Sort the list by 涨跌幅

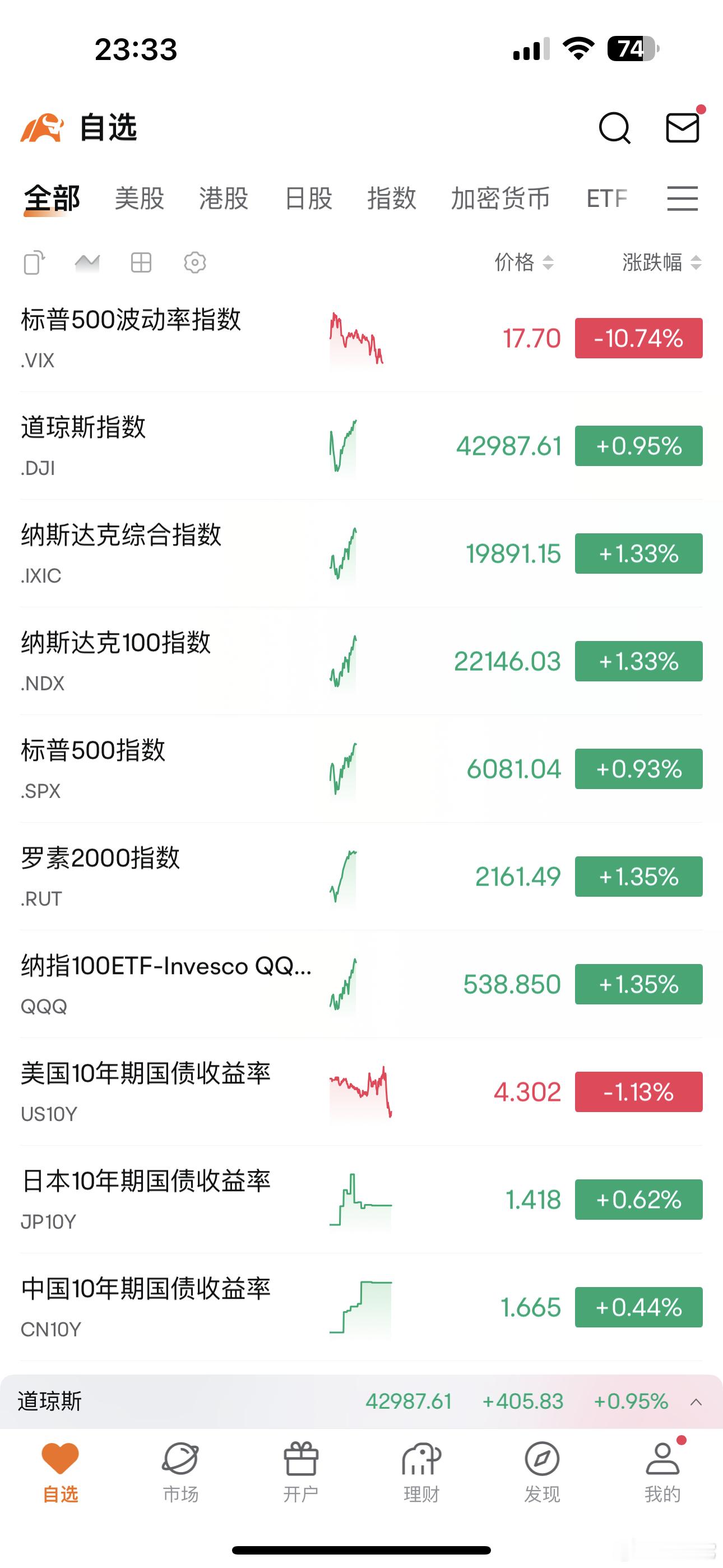click(662, 262)
